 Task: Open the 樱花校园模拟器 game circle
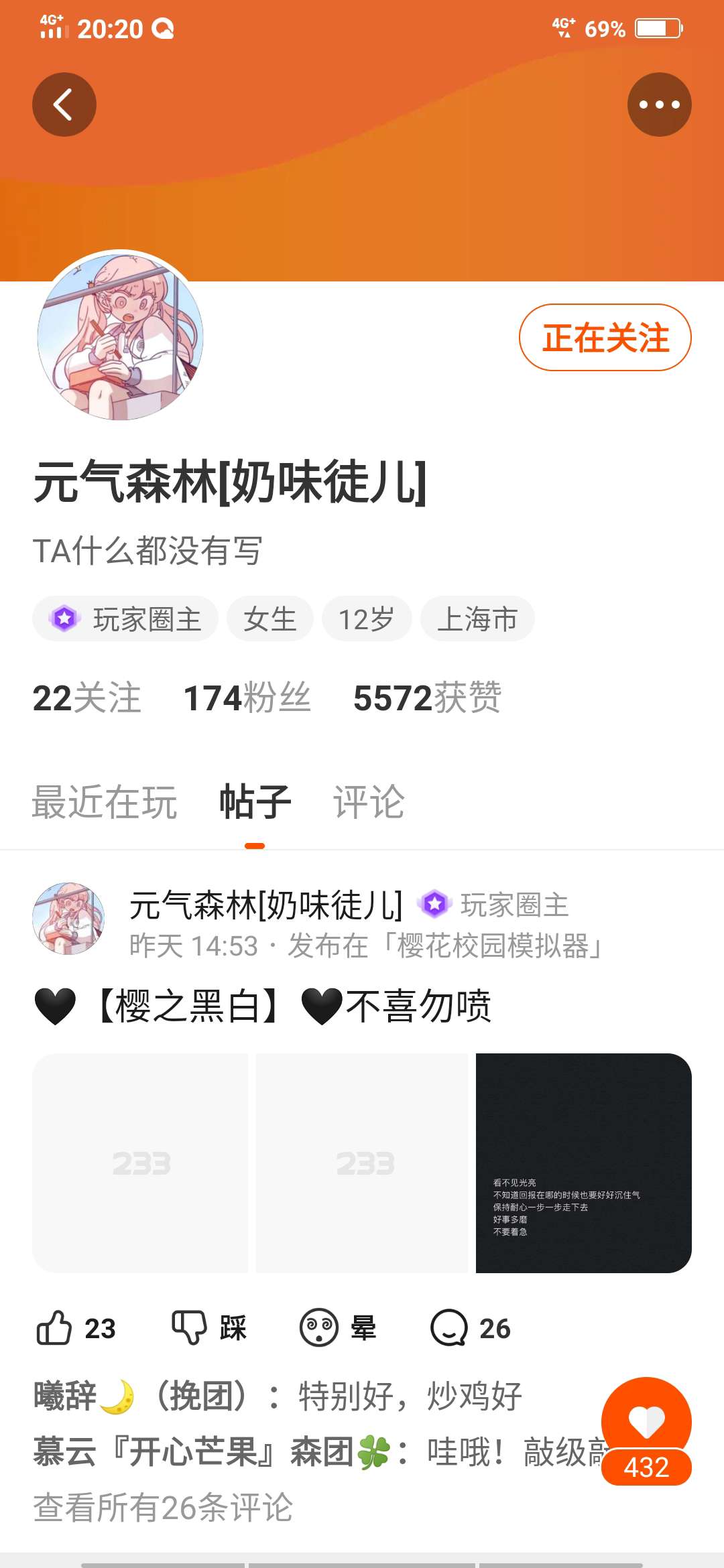[493, 946]
